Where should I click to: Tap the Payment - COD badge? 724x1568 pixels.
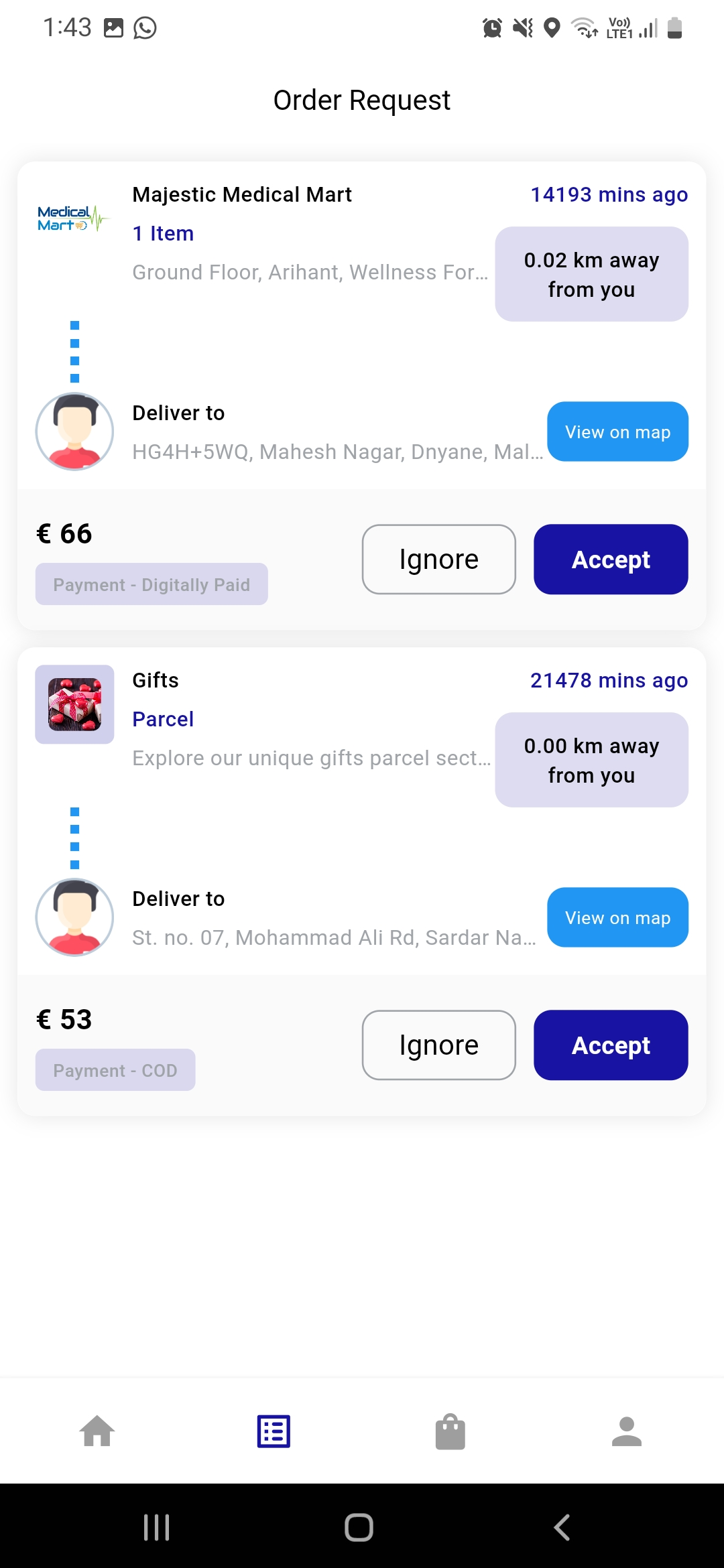tap(115, 1069)
